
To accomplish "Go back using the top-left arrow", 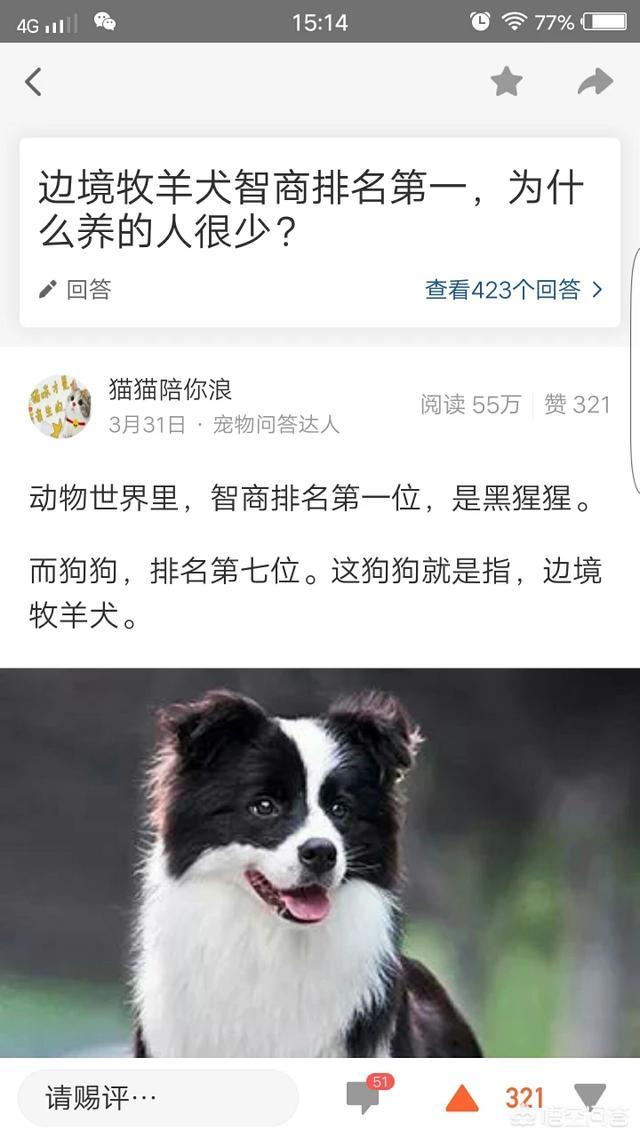I will pyautogui.click(x=34, y=82).
